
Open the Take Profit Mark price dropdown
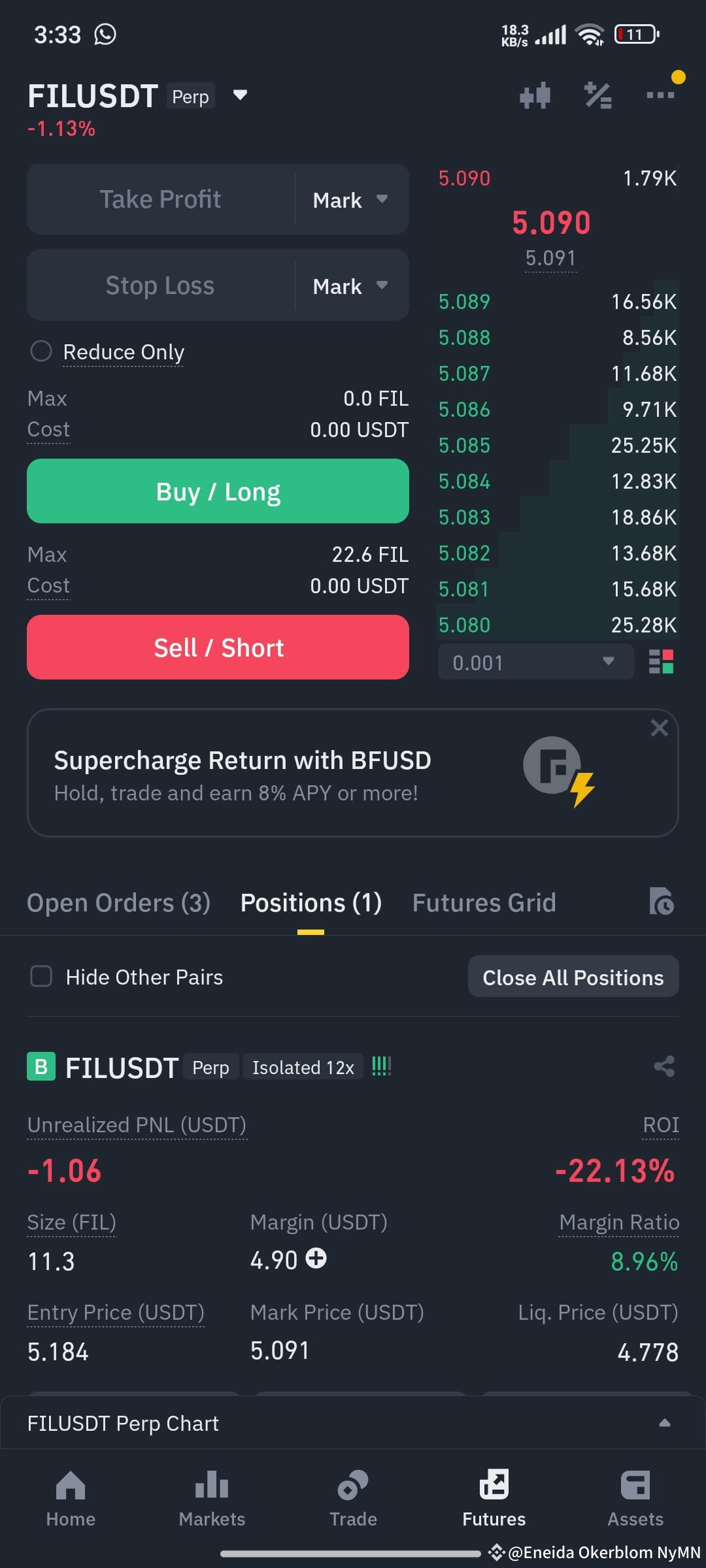[x=350, y=199]
